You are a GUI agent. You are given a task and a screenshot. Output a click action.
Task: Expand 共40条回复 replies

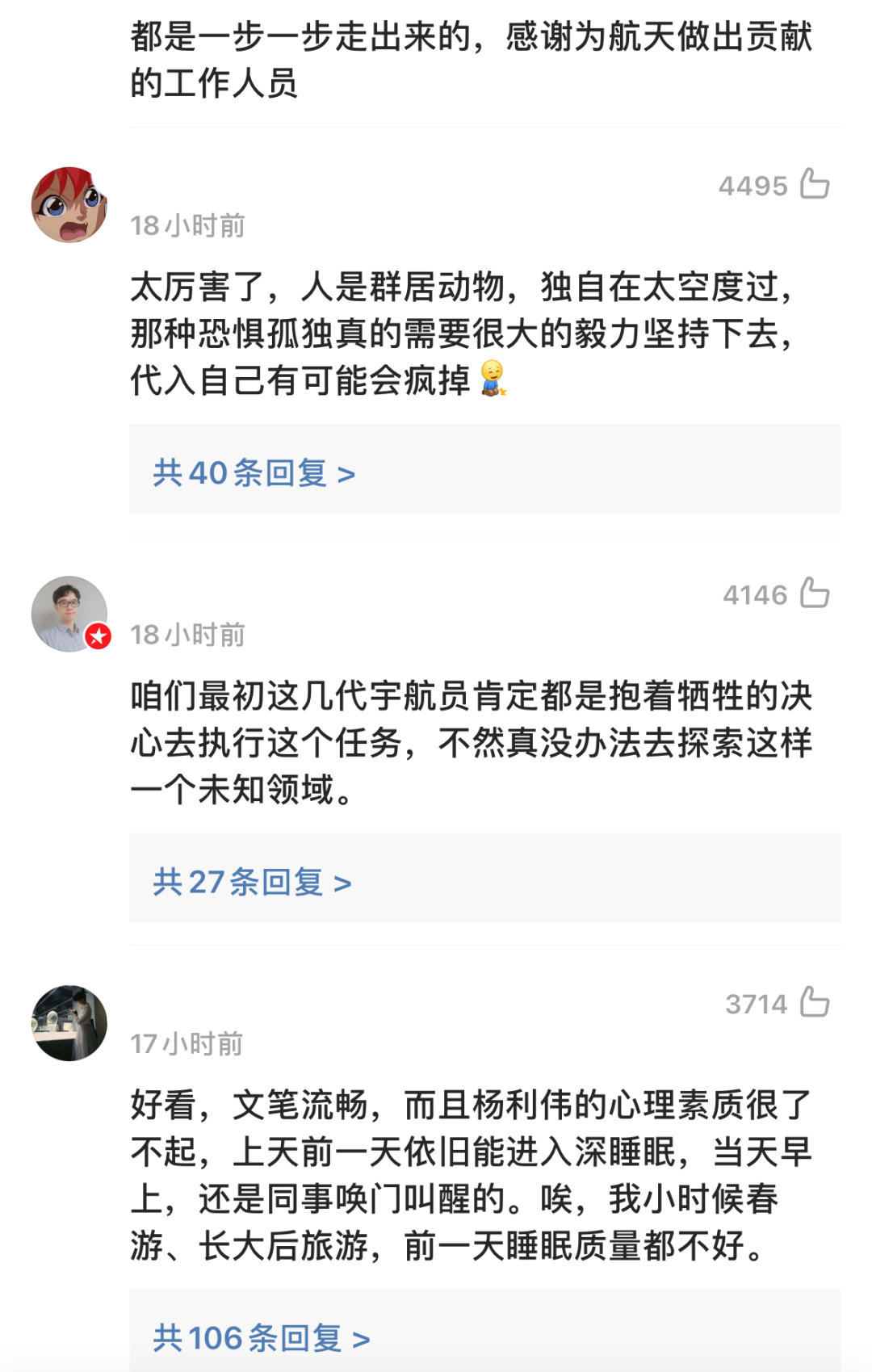[254, 473]
